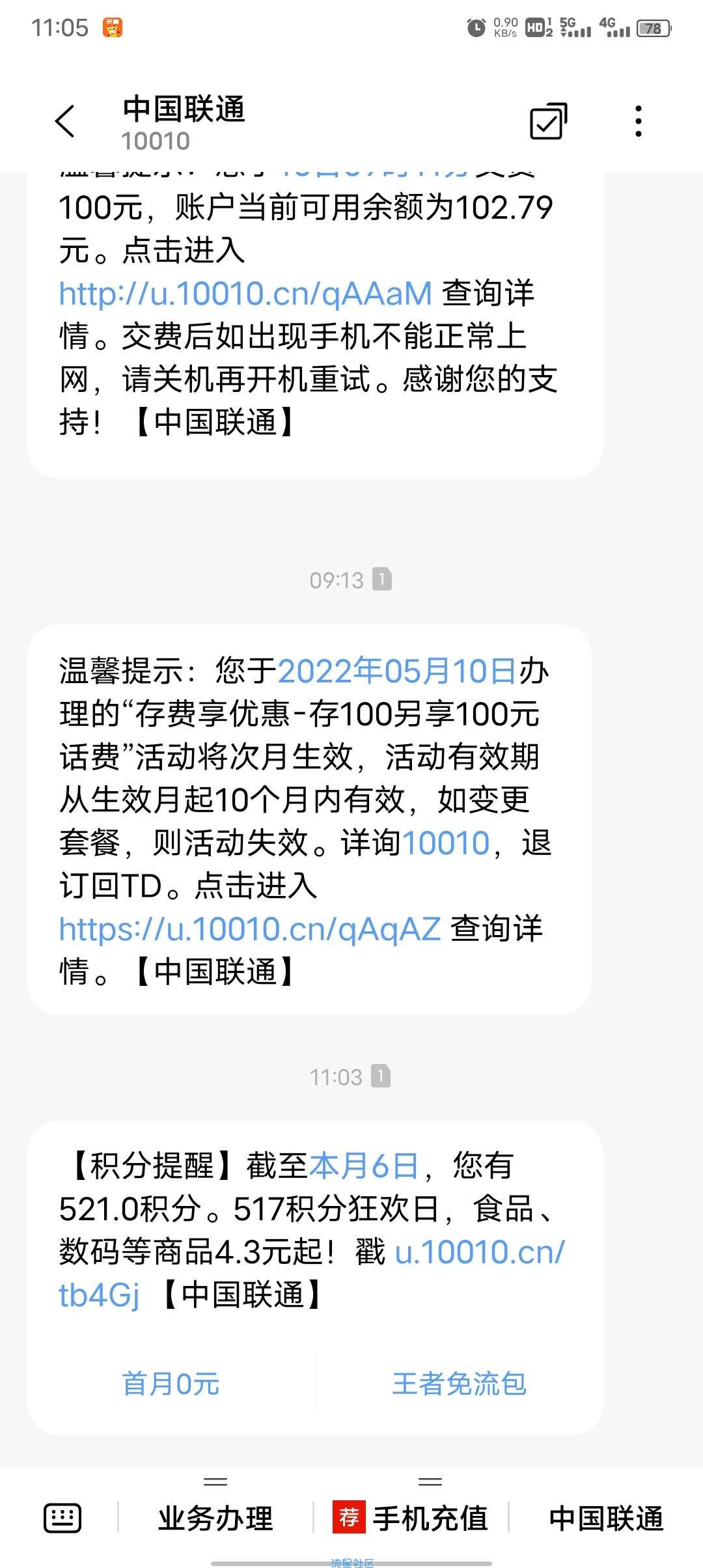
Task: Tap the date 2022年05月10日 link
Action: [397, 671]
